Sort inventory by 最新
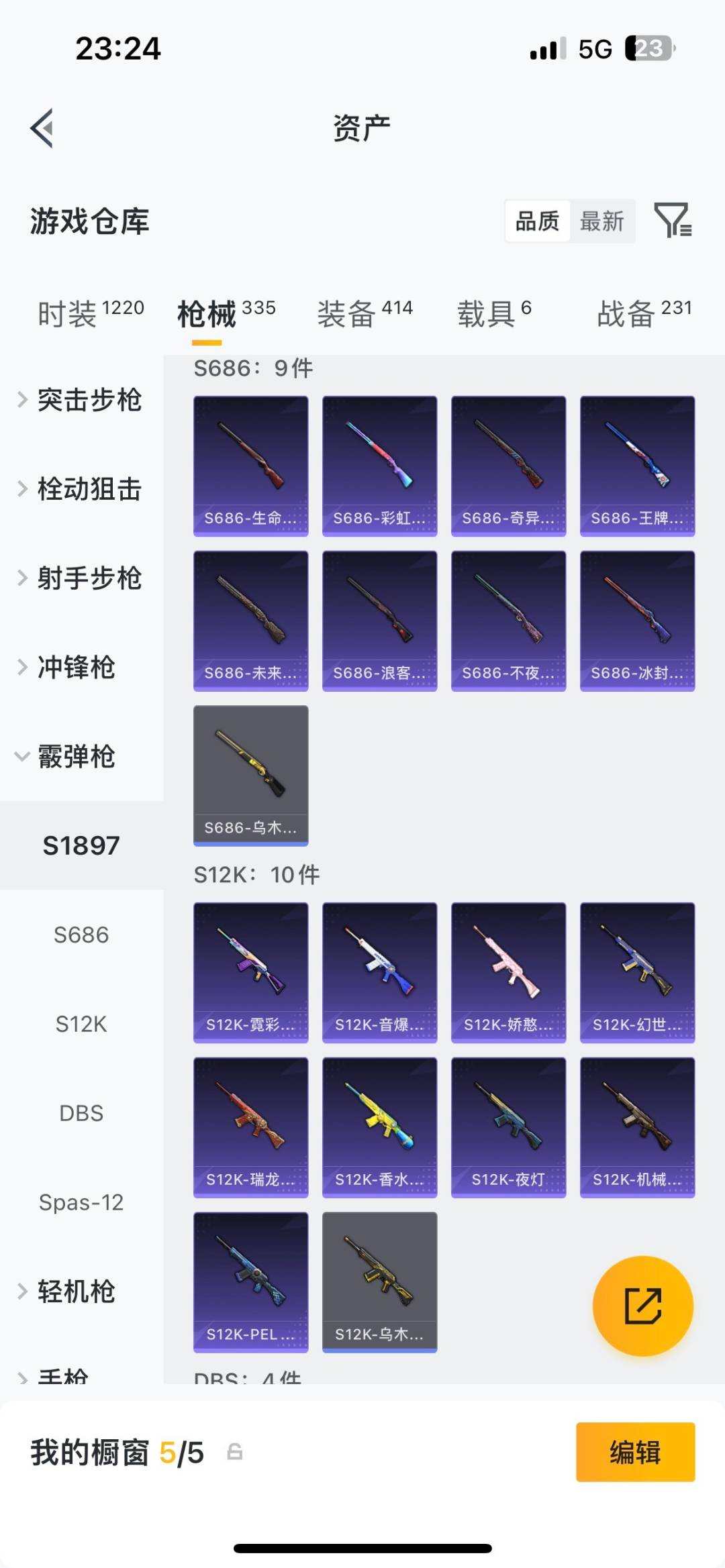Viewport: 725px width, 1568px height. pos(602,220)
